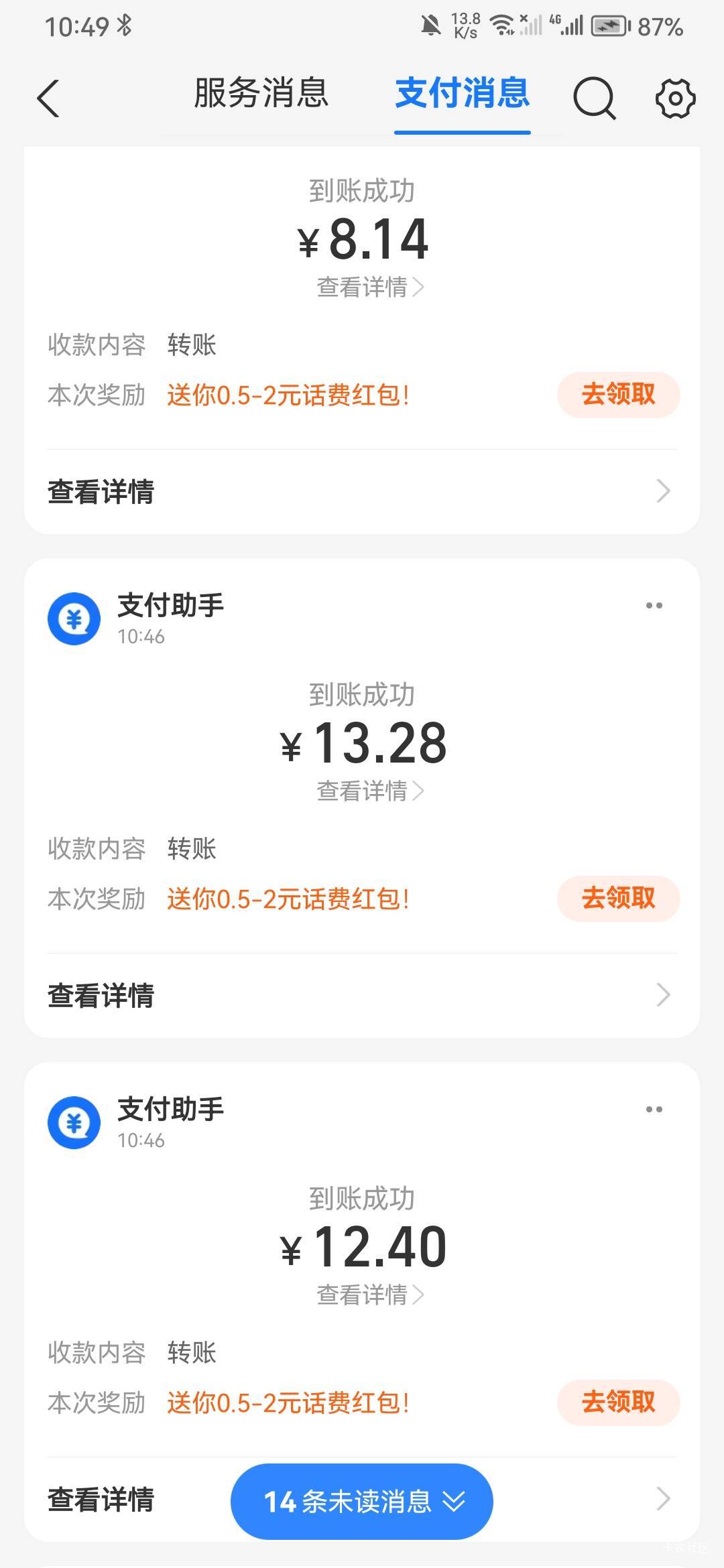Image resolution: width=724 pixels, height=1568 pixels.
Task: Claim reward 去领取 on the ¥13.28 card
Action: click(x=618, y=899)
